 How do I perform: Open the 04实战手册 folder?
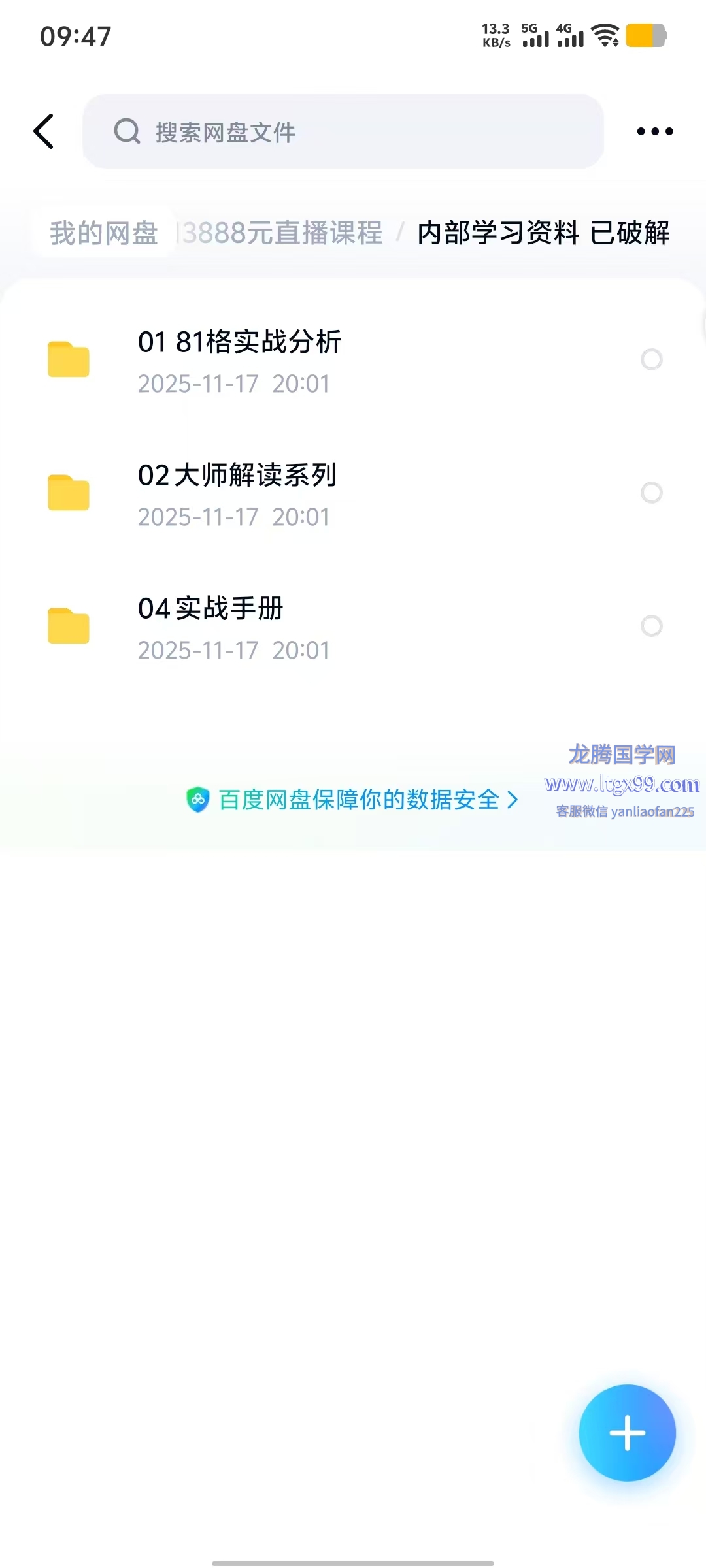pos(210,627)
